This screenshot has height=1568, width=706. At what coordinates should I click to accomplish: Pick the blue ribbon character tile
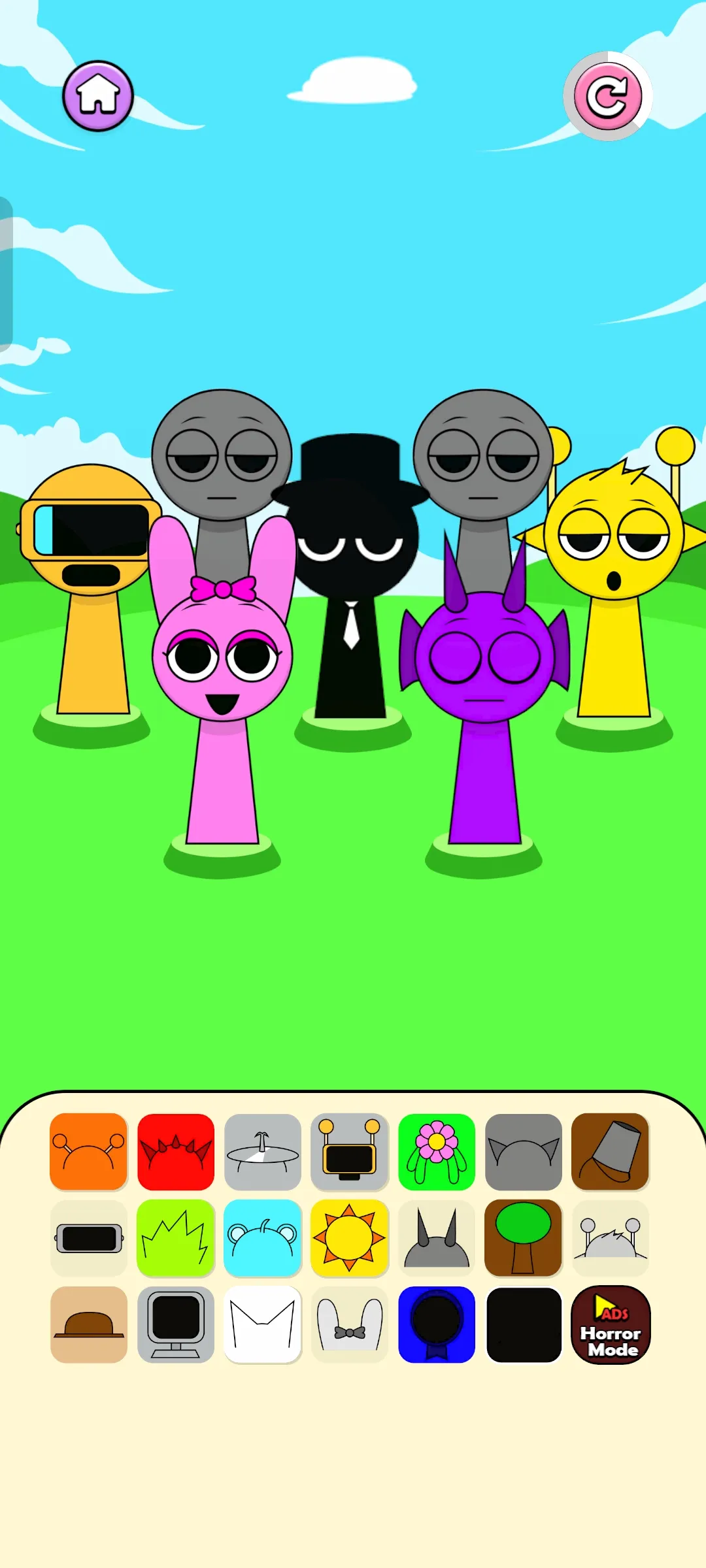pos(437,1325)
